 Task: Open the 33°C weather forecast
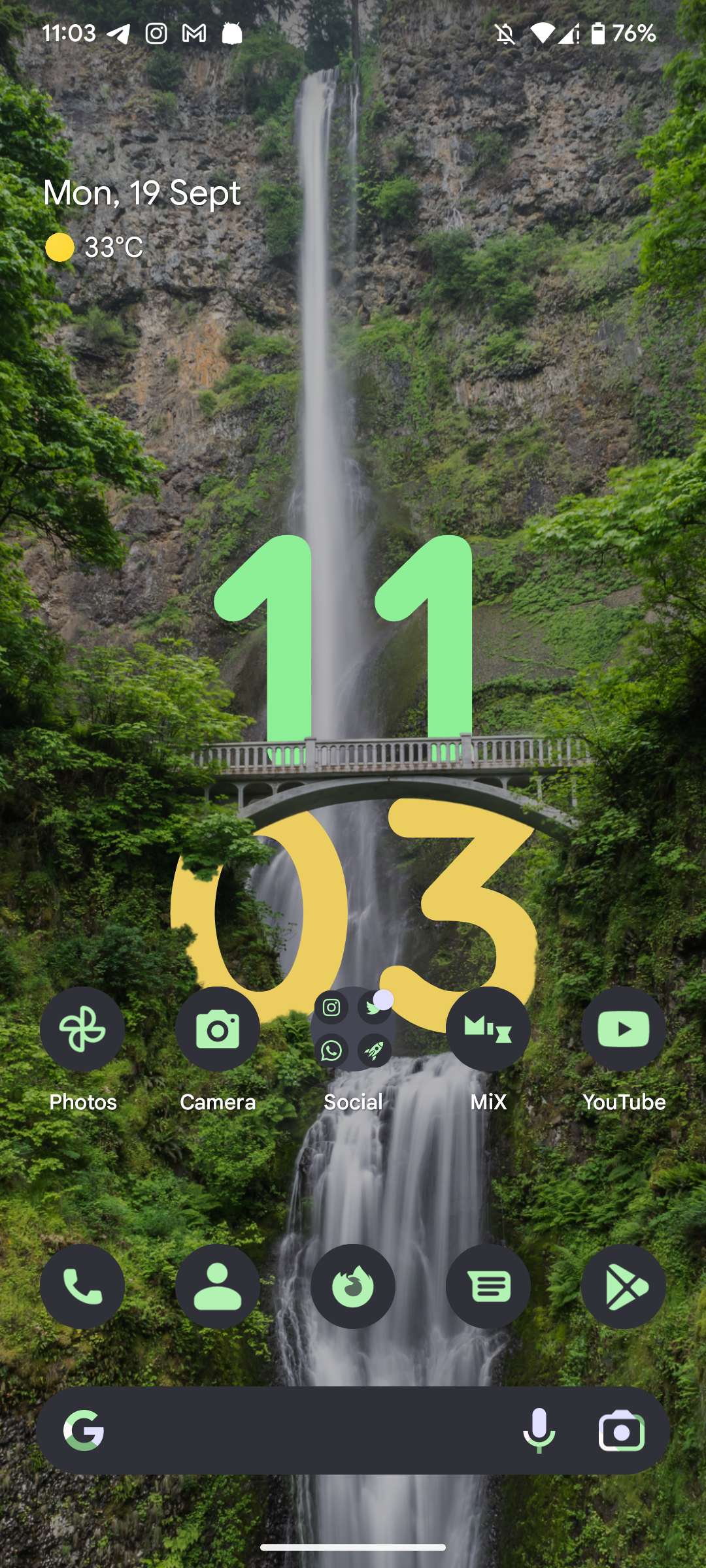pos(95,248)
